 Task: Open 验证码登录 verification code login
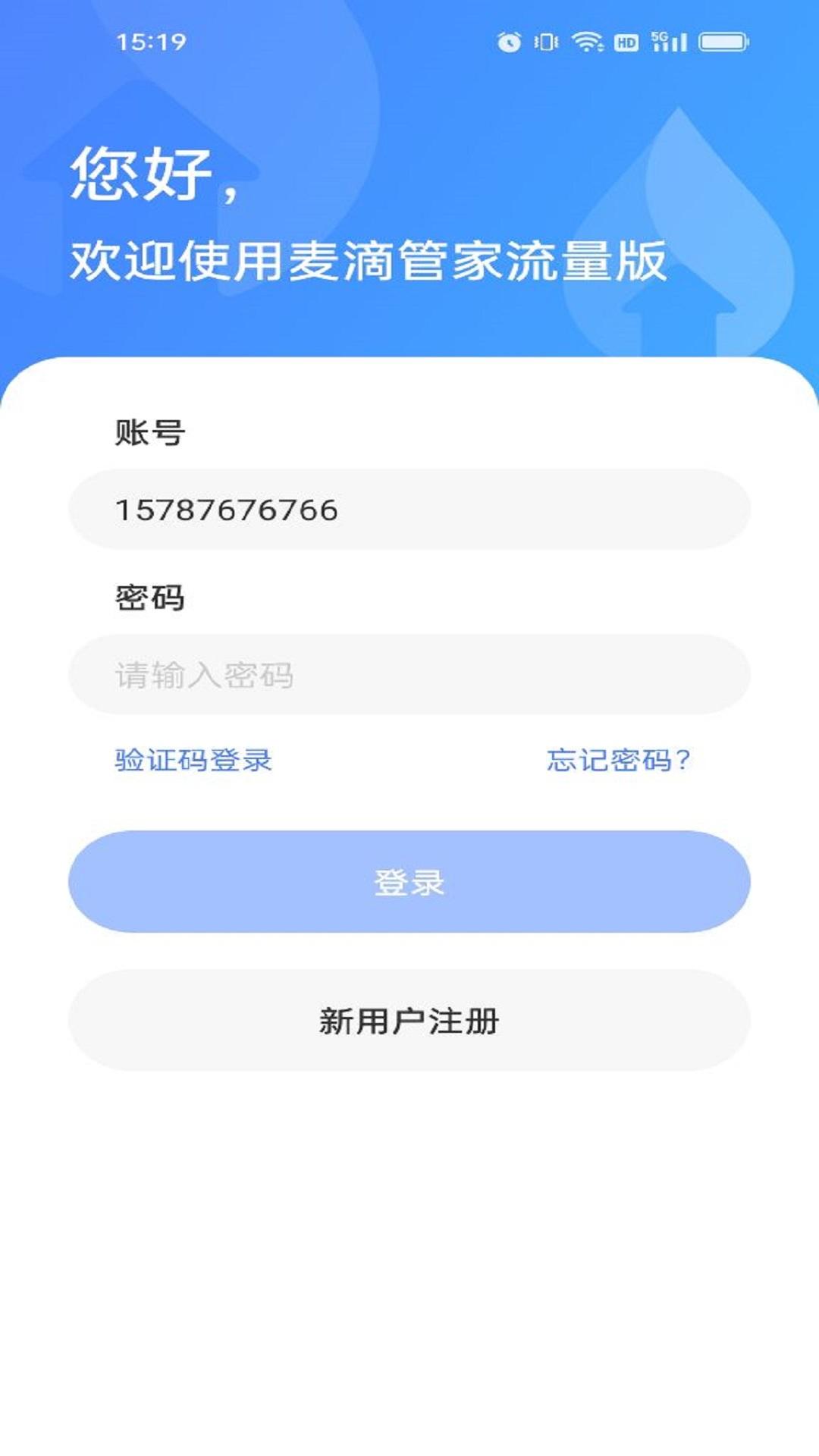tap(193, 761)
